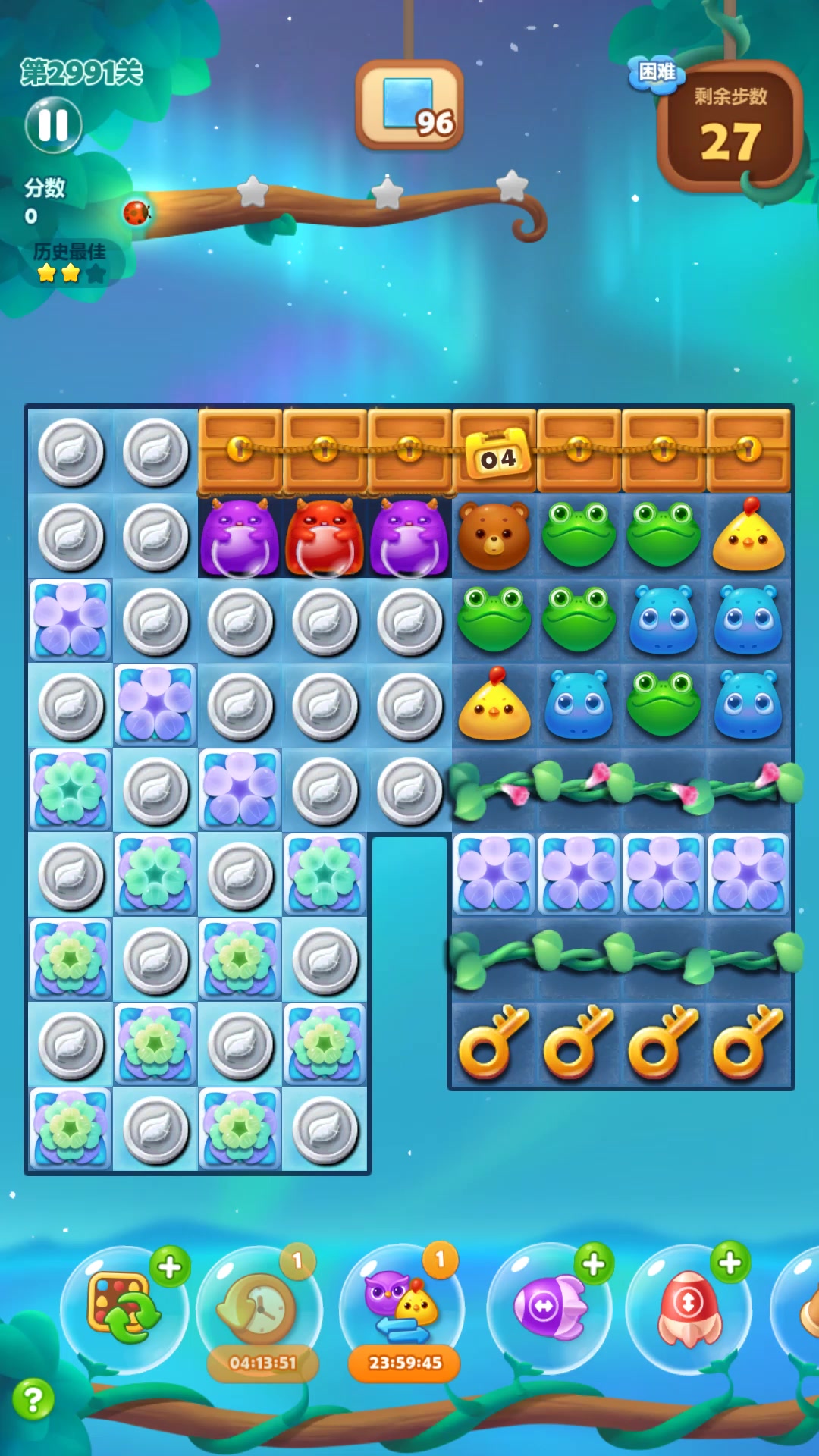Pause the game
Screen dimensions: 819x1456
[53, 125]
